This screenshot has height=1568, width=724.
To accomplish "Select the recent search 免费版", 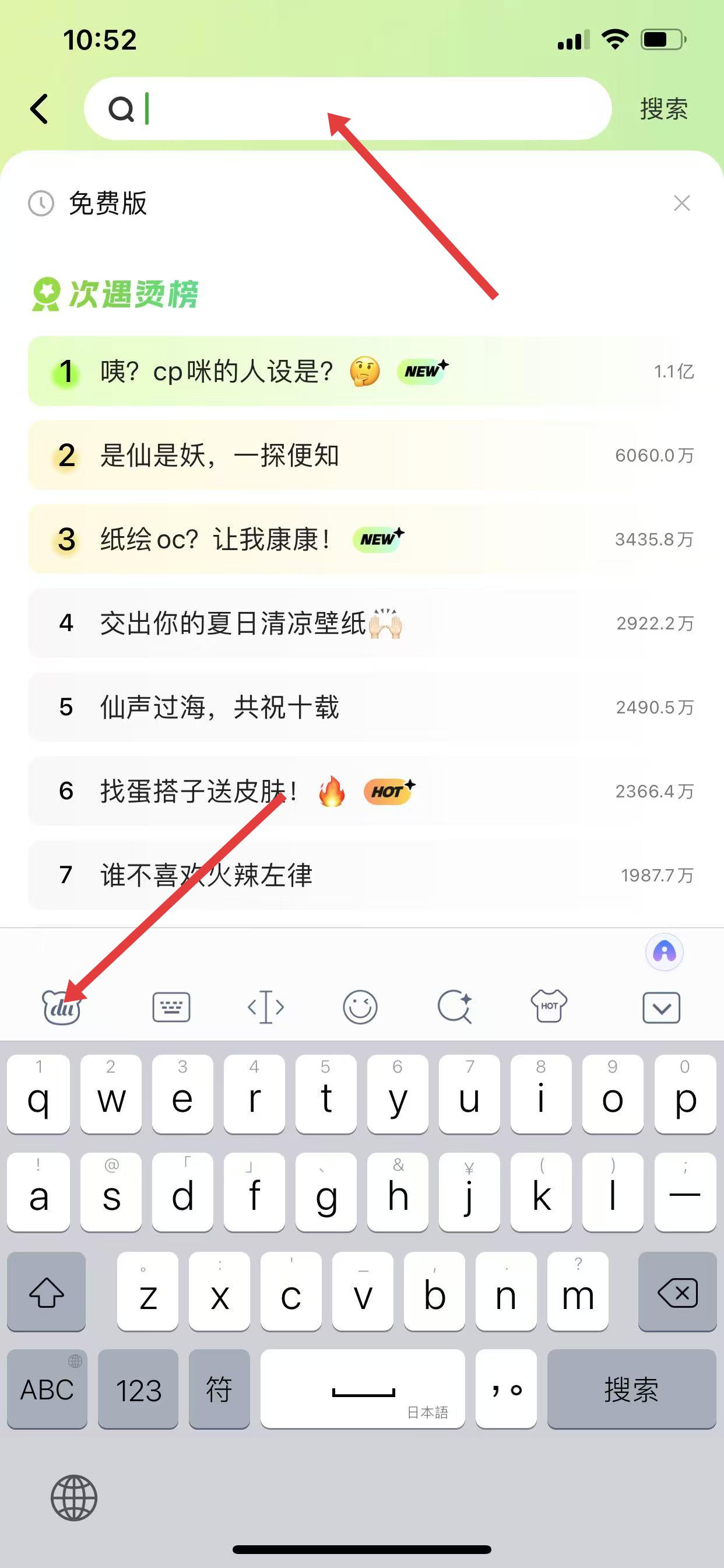I will [108, 204].
